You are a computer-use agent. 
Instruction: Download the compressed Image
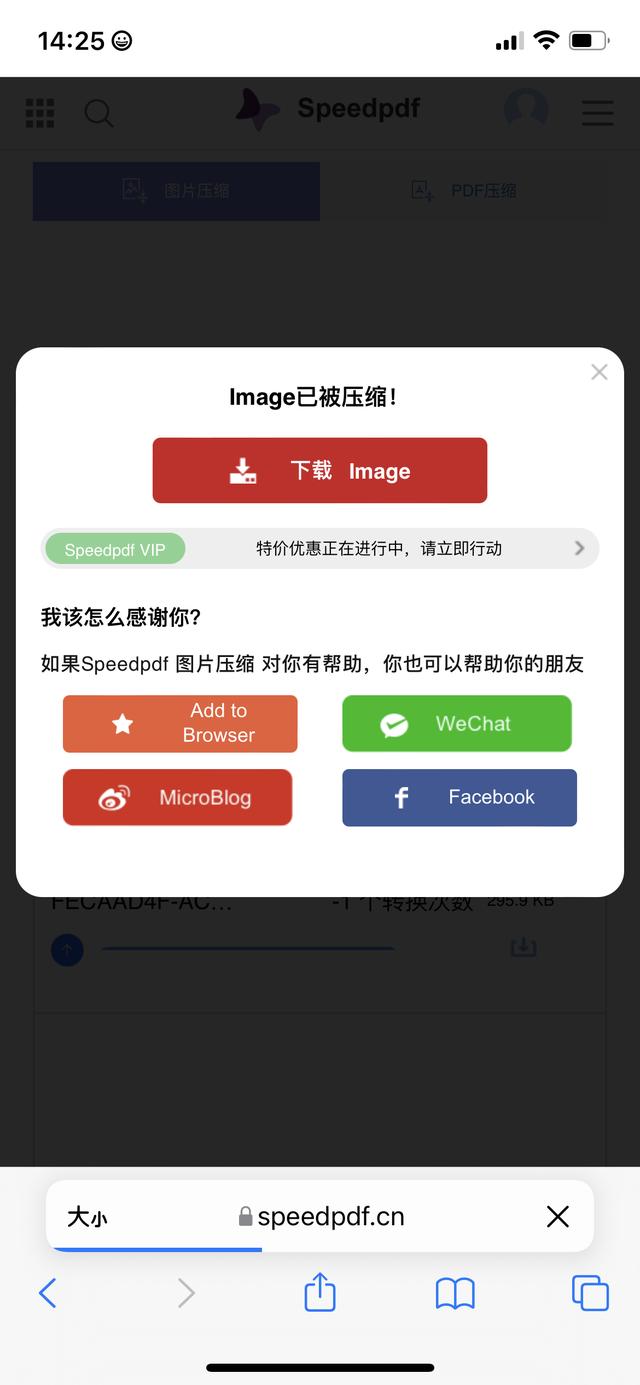click(x=319, y=470)
